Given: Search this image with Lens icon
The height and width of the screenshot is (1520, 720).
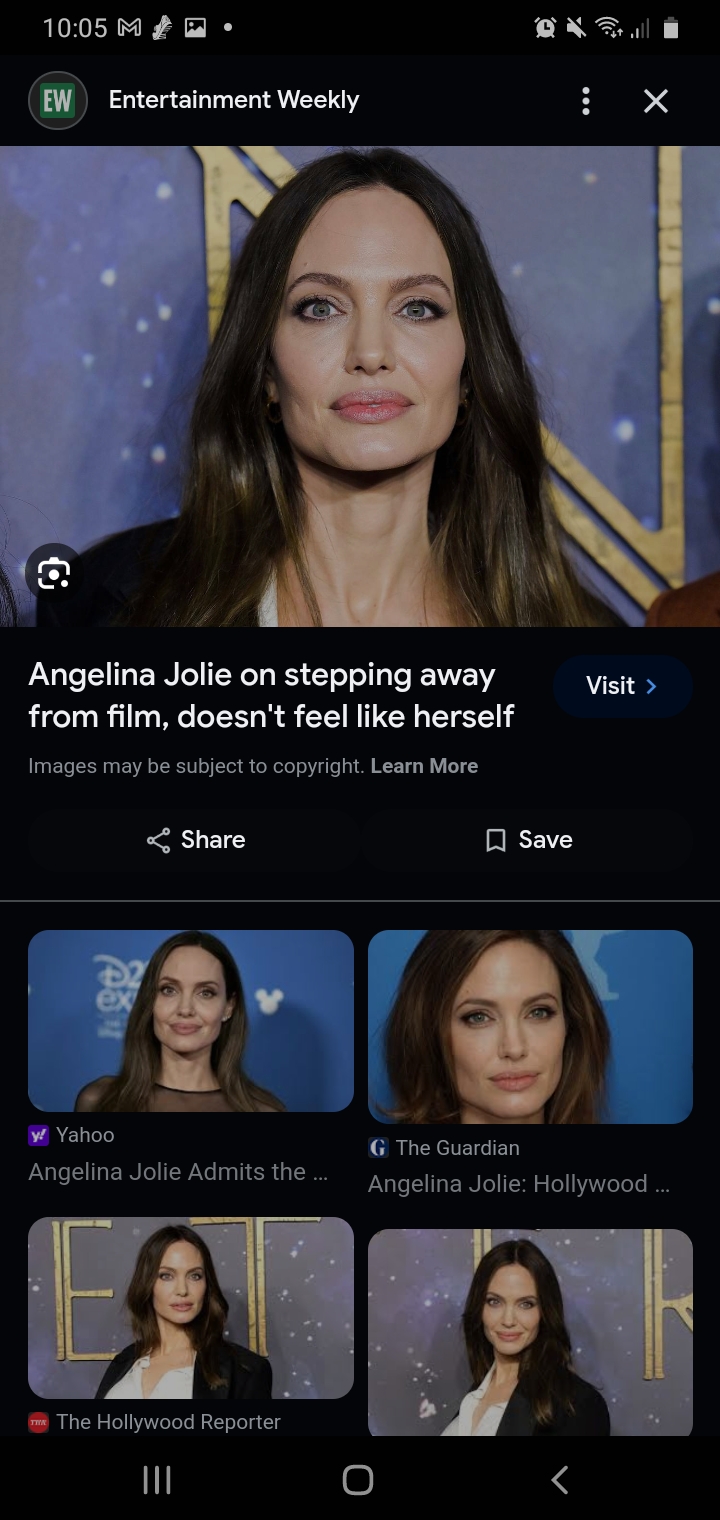Looking at the screenshot, I should pyautogui.click(x=53, y=573).
